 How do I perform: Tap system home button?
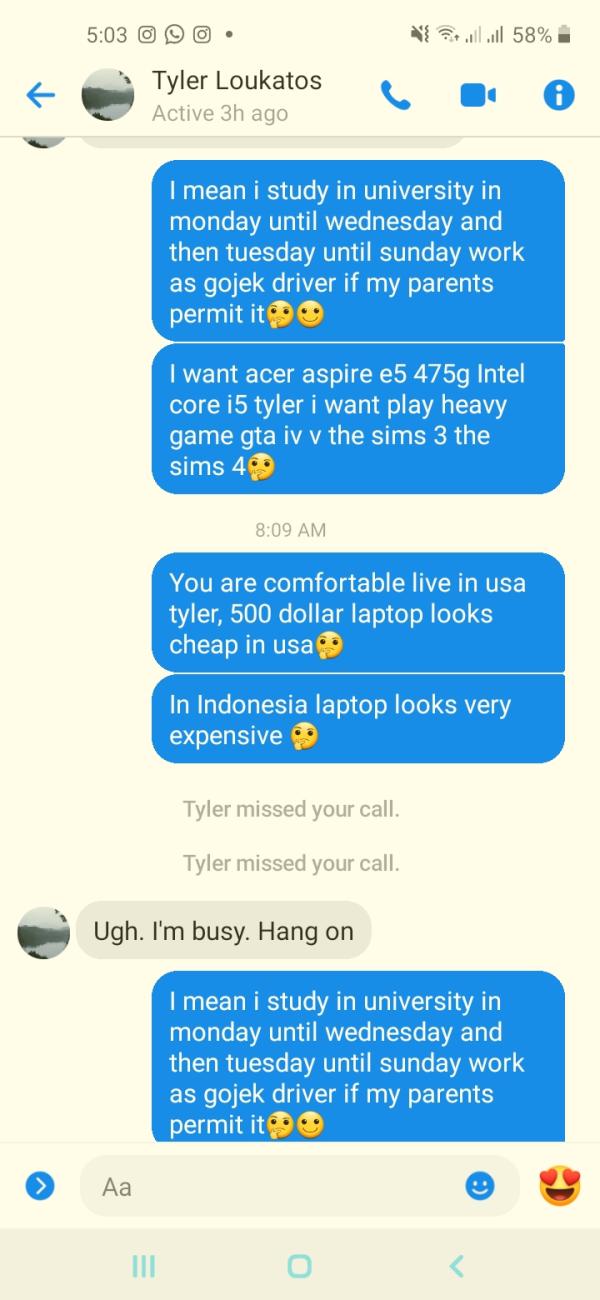[x=299, y=1266]
